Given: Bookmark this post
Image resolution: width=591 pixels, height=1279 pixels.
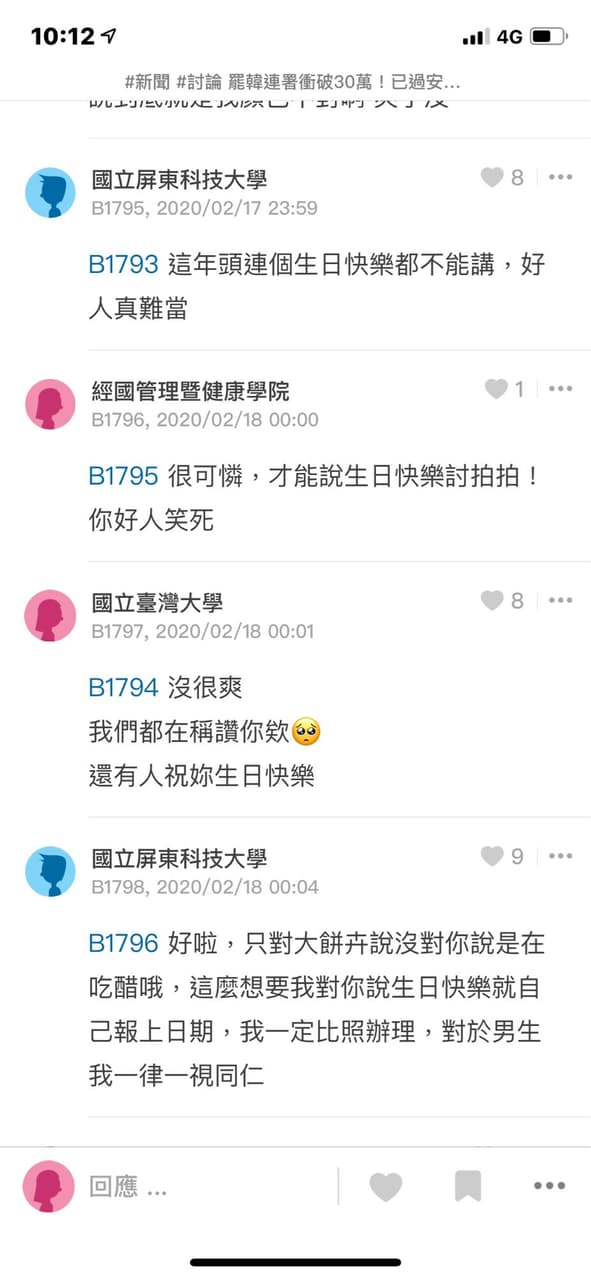Looking at the screenshot, I should click(468, 1187).
